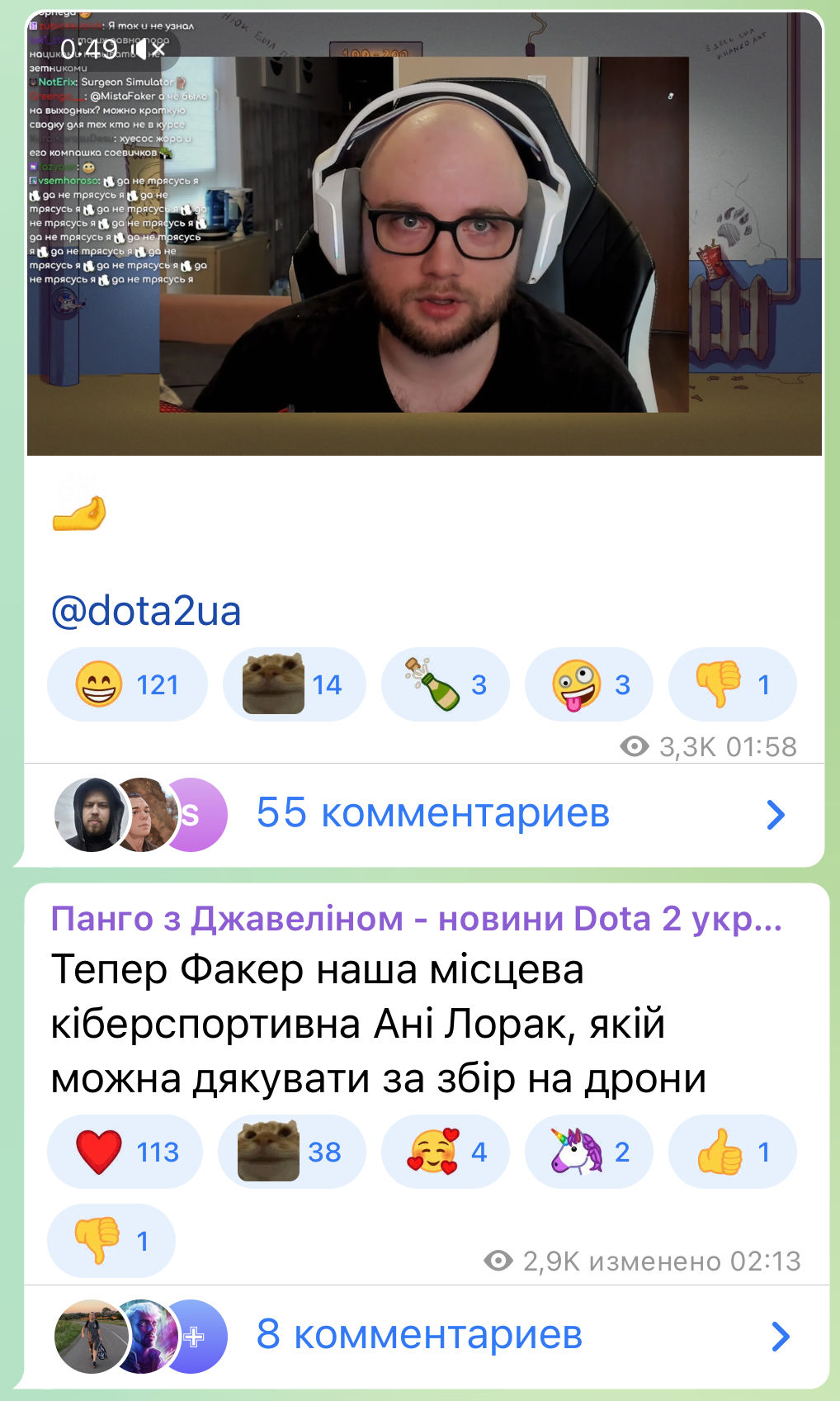The width and height of the screenshot is (840, 1401).
Task: Give thumbs up to the Факер post
Action: coord(733,1152)
